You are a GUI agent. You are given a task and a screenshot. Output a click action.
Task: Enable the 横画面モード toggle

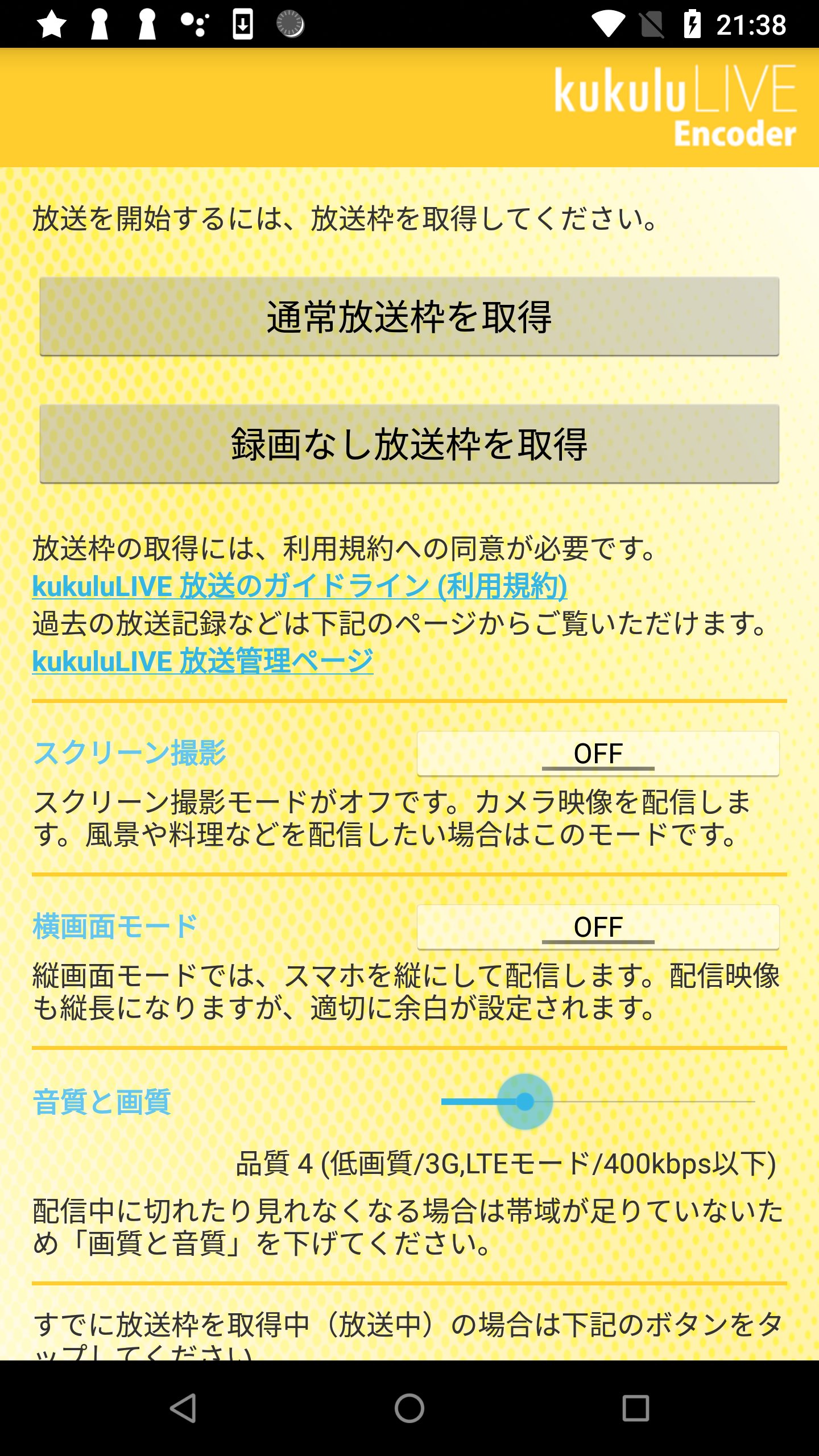point(598,927)
